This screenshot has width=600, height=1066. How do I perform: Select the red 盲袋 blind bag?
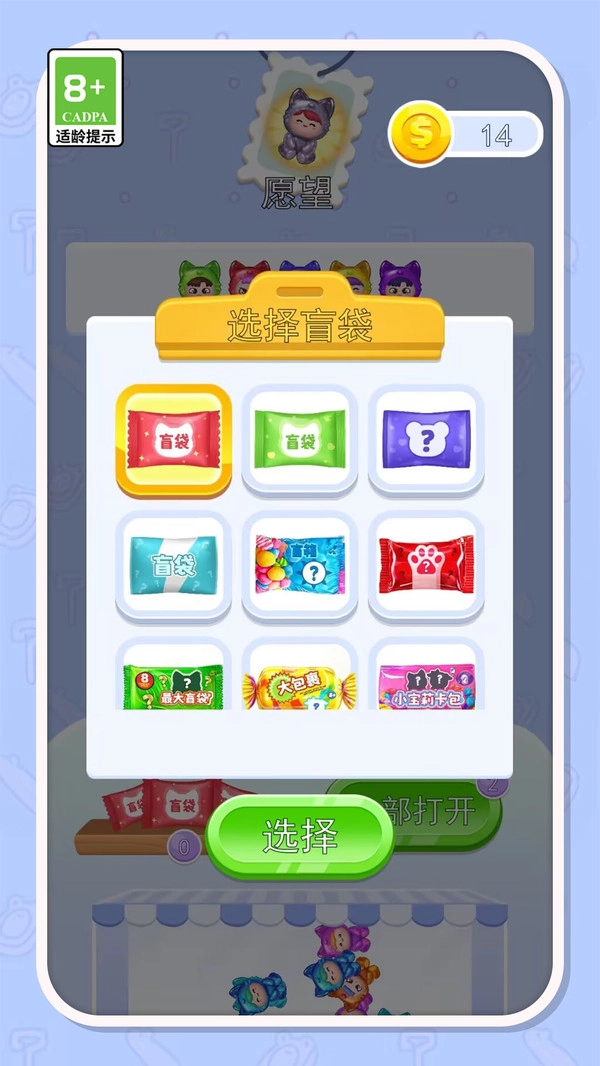click(174, 439)
